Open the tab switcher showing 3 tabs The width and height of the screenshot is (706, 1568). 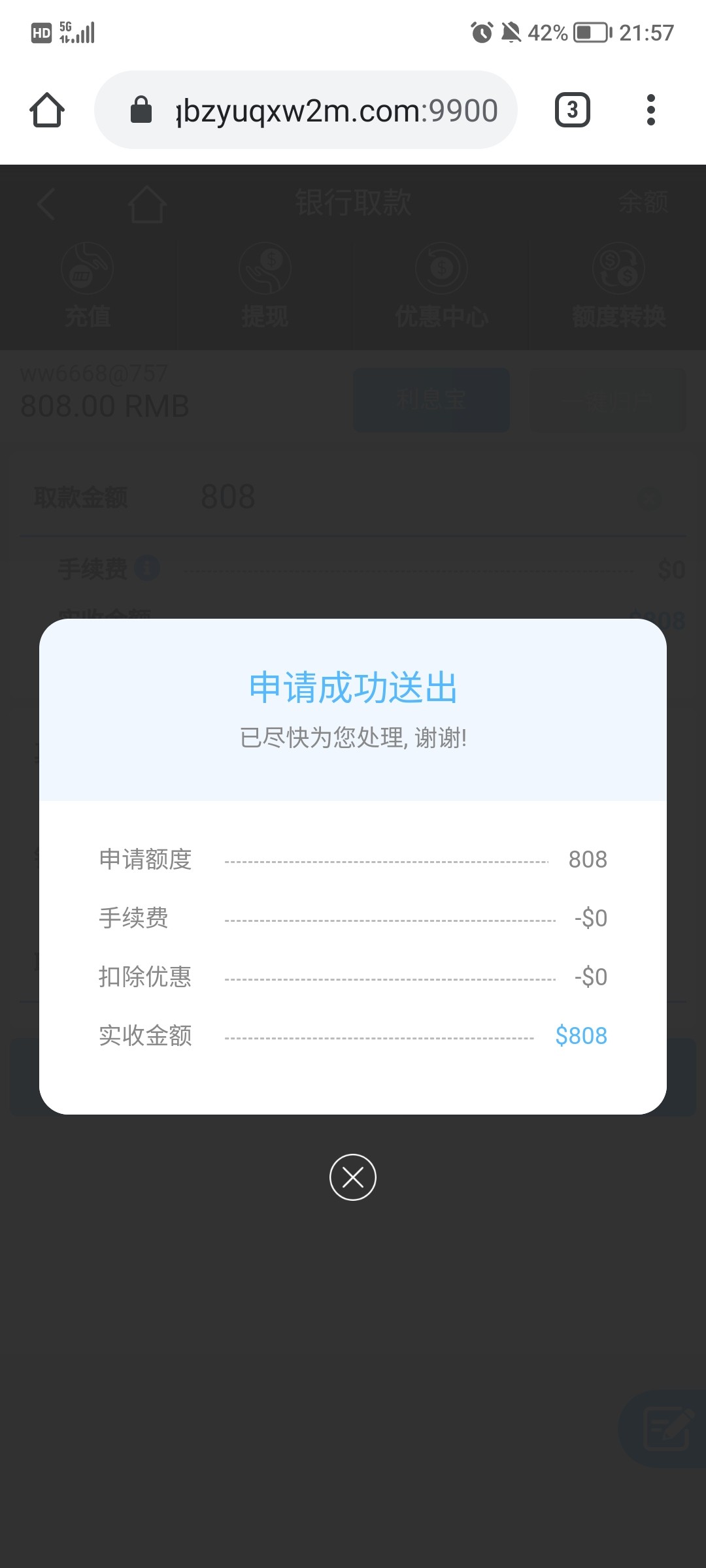pos(572,110)
